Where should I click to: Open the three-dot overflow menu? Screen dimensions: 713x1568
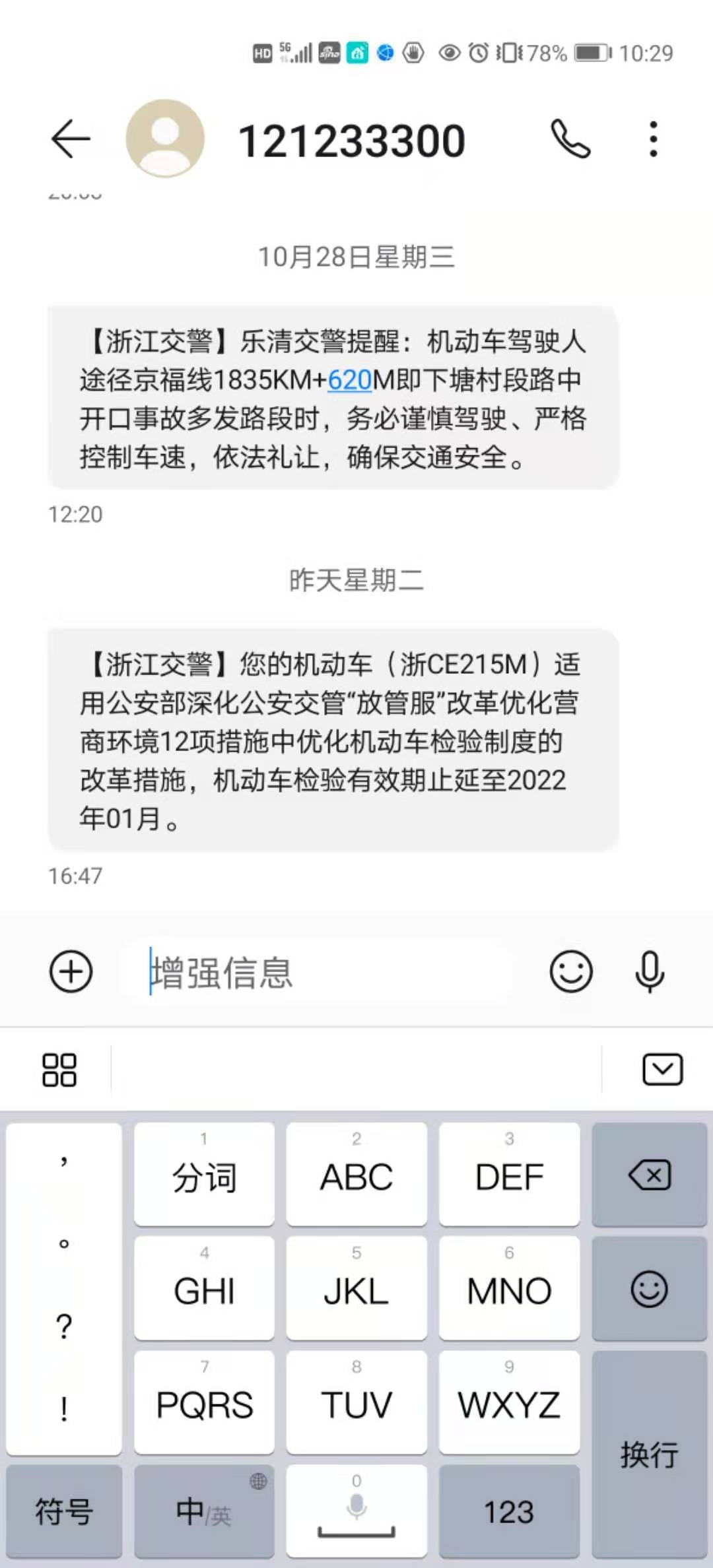coord(653,139)
